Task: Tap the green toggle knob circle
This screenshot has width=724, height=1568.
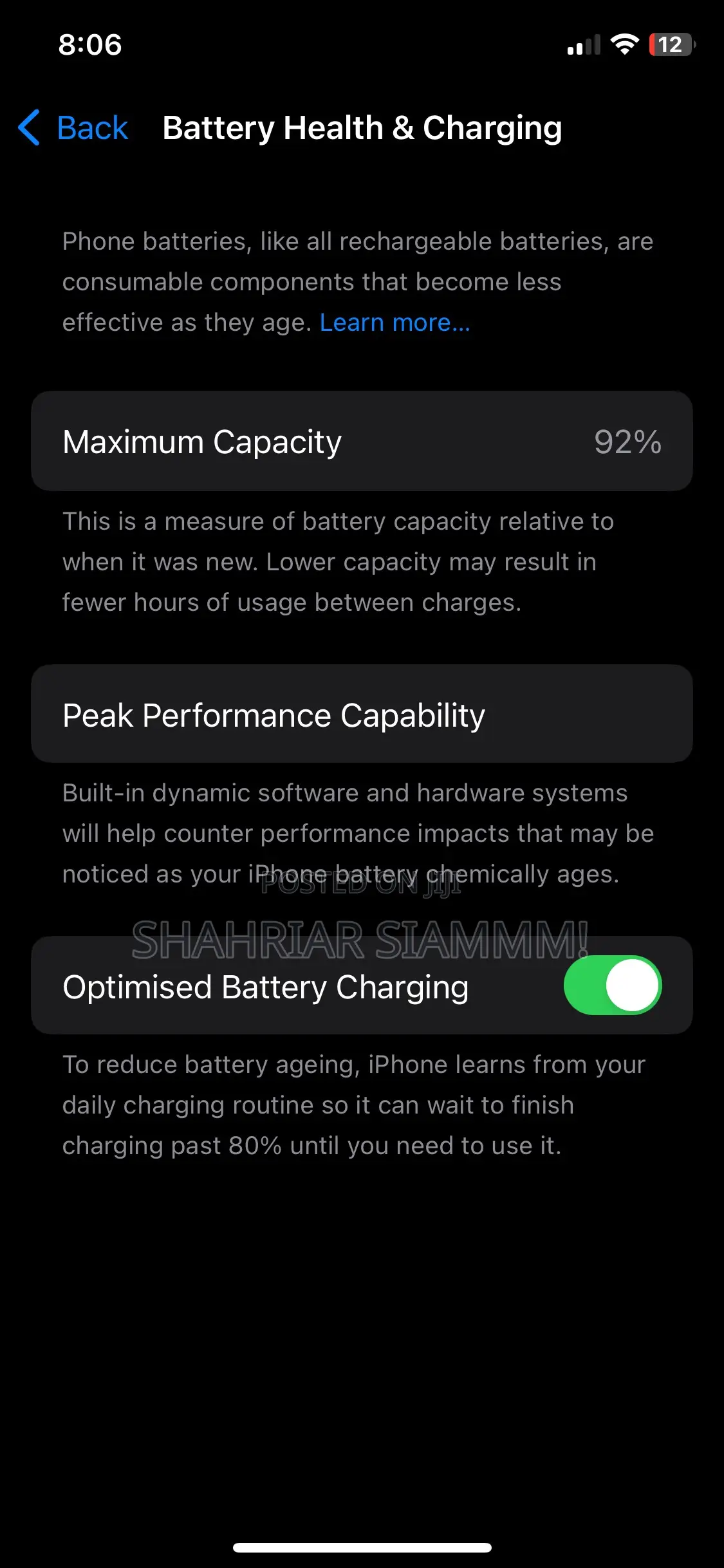Action: click(633, 985)
